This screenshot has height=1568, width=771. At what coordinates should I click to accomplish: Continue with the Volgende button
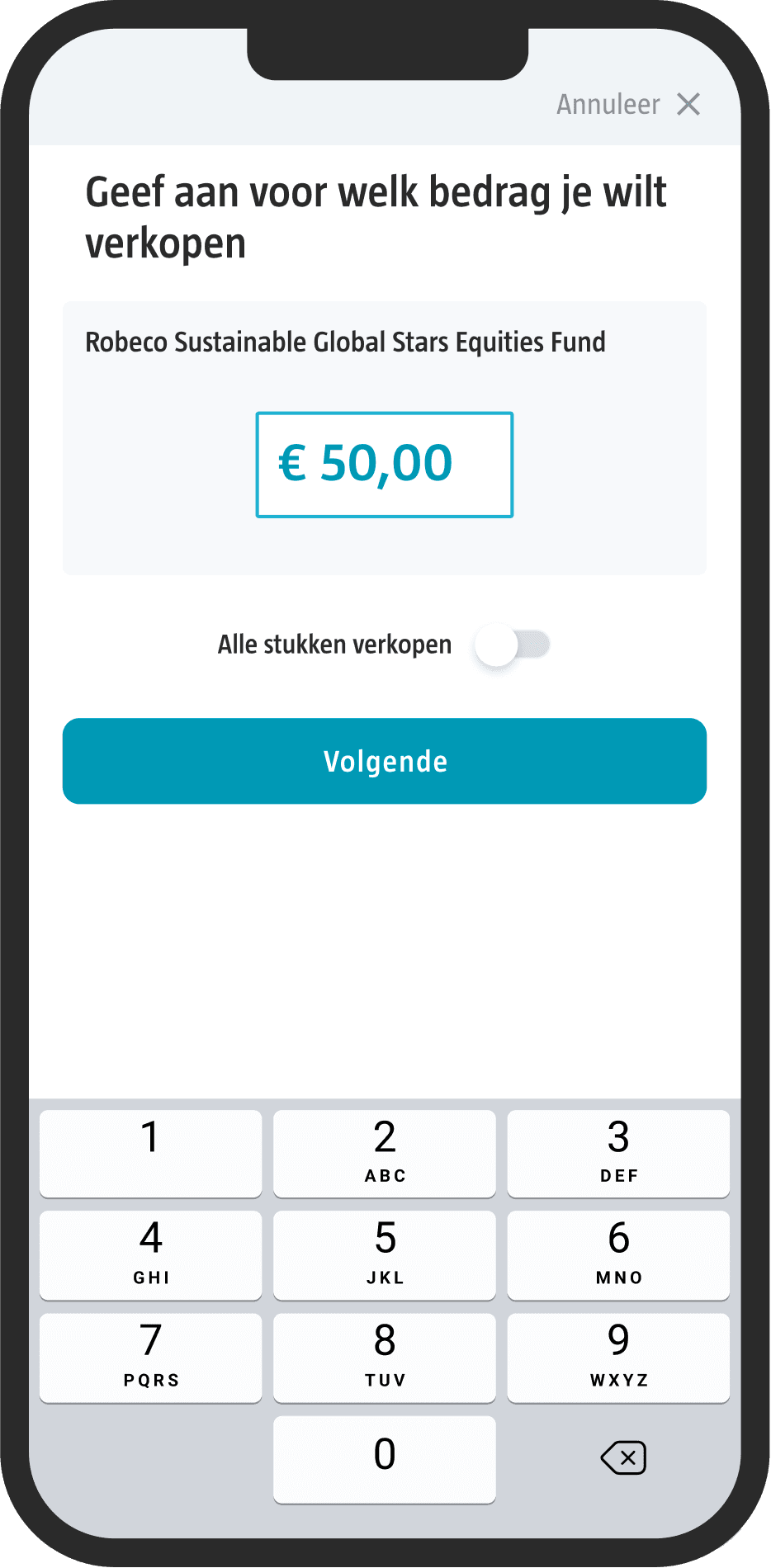click(385, 761)
